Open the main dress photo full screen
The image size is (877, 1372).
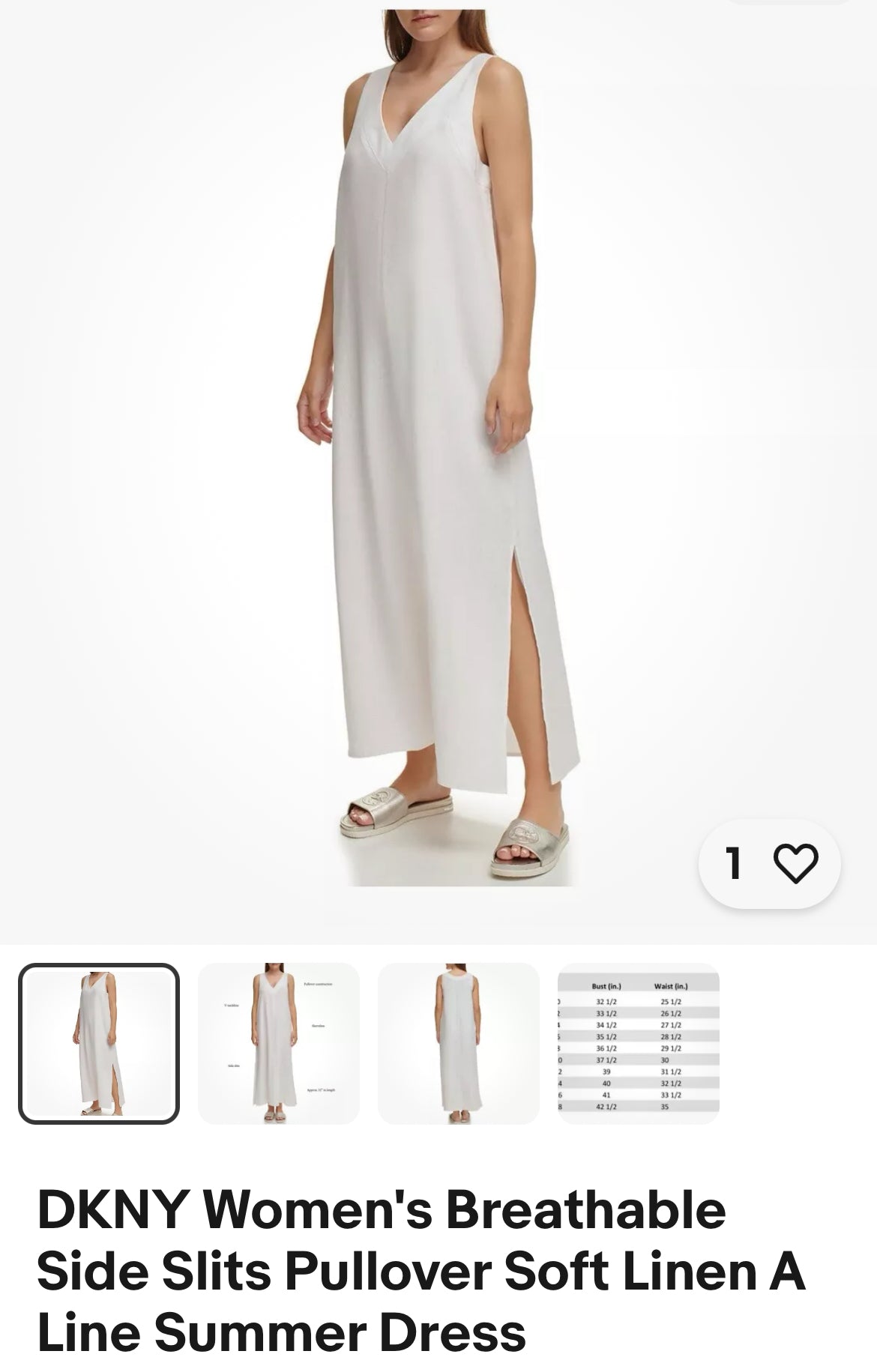(438, 450)
